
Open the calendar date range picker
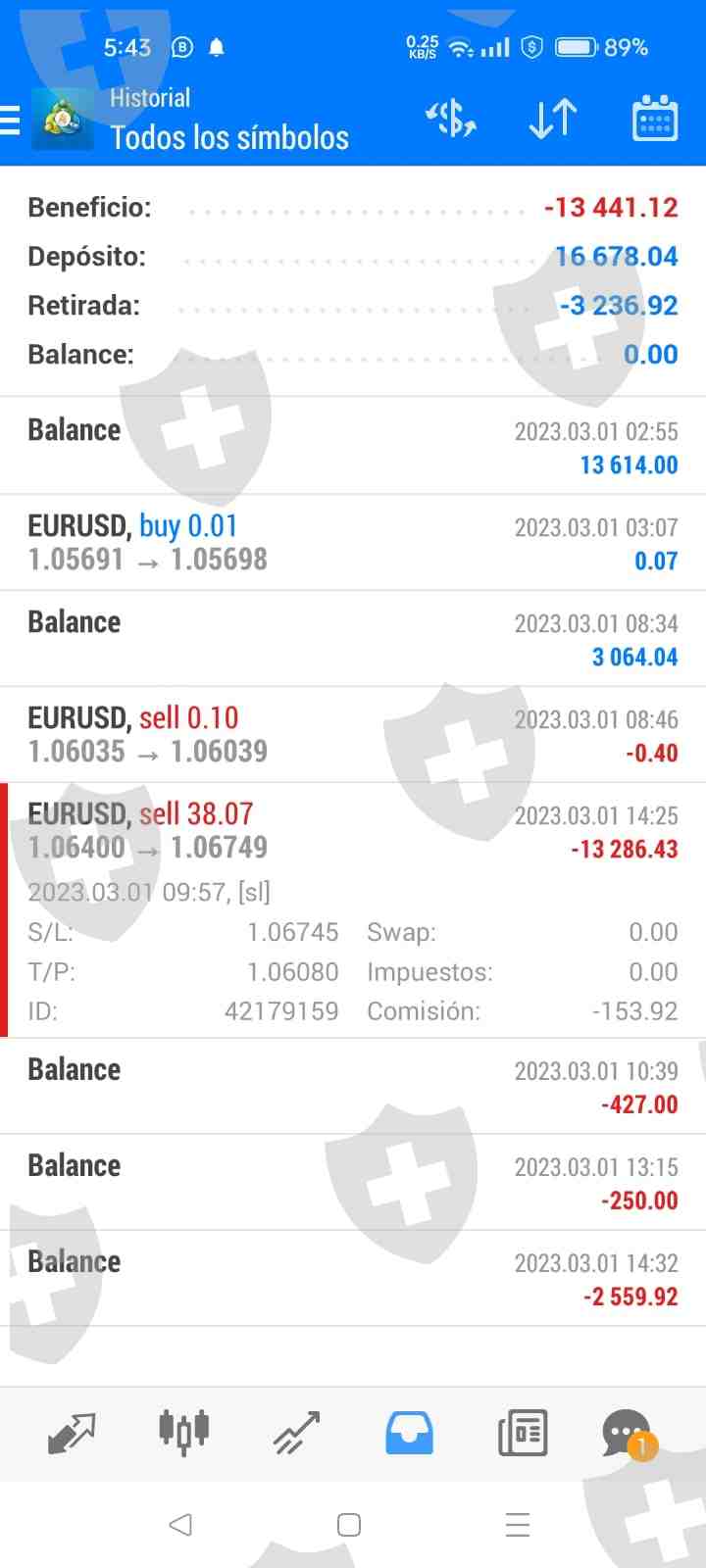[655, 120]
